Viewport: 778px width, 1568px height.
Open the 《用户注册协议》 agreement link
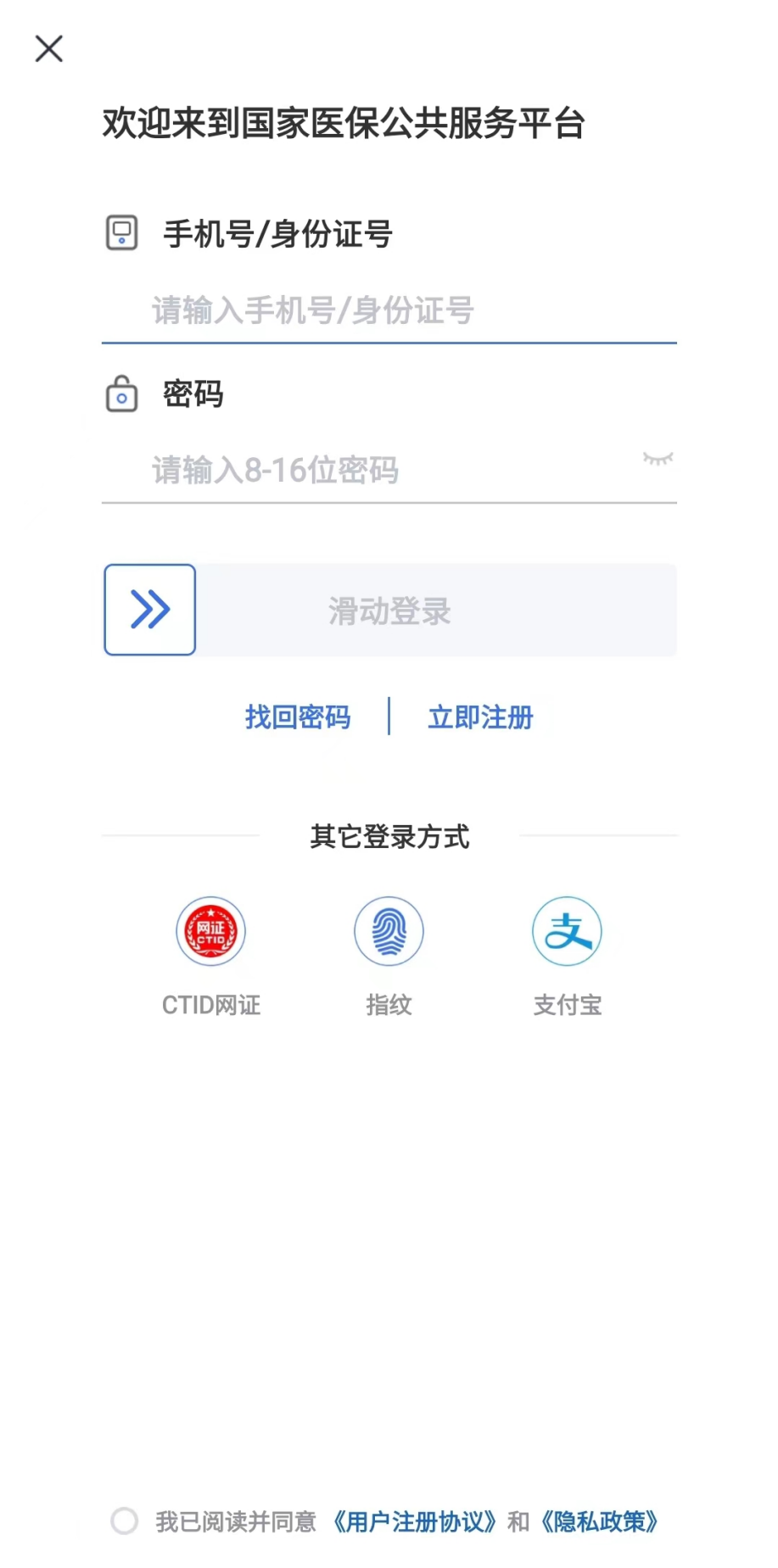(416, 1521)
